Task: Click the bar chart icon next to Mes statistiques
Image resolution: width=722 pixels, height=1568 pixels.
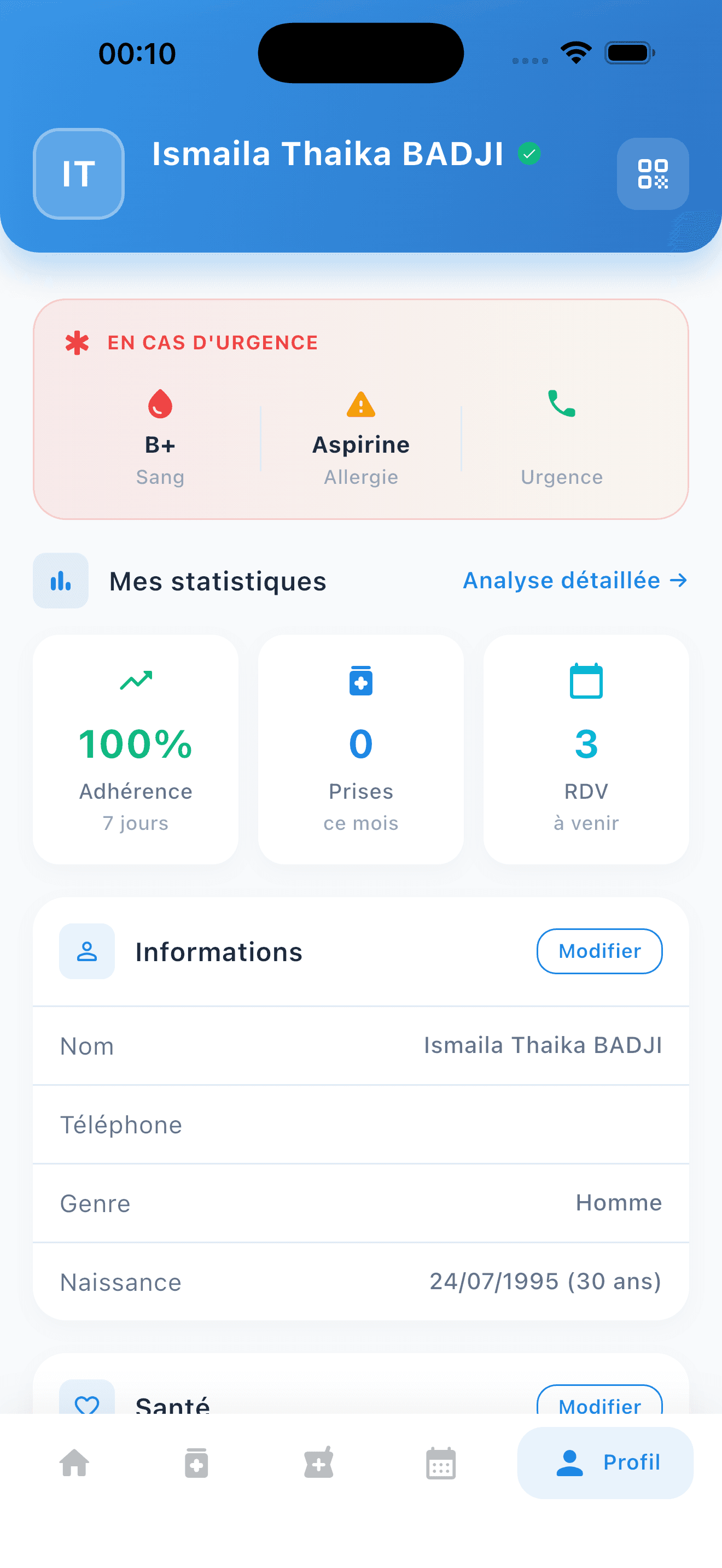Action: [x=60, y=581]
